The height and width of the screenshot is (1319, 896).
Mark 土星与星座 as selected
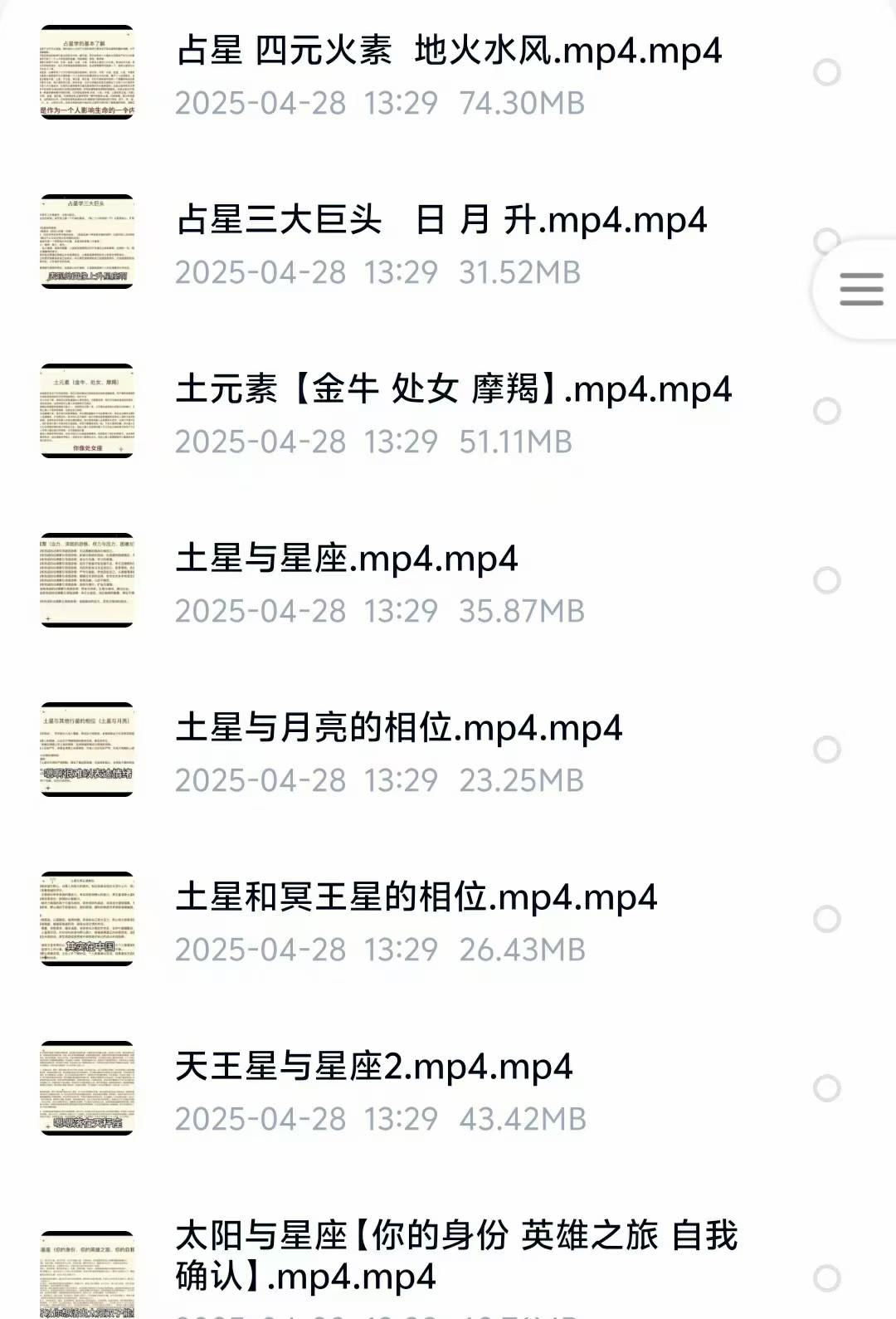pyautogui.click(x=827, y=580)
